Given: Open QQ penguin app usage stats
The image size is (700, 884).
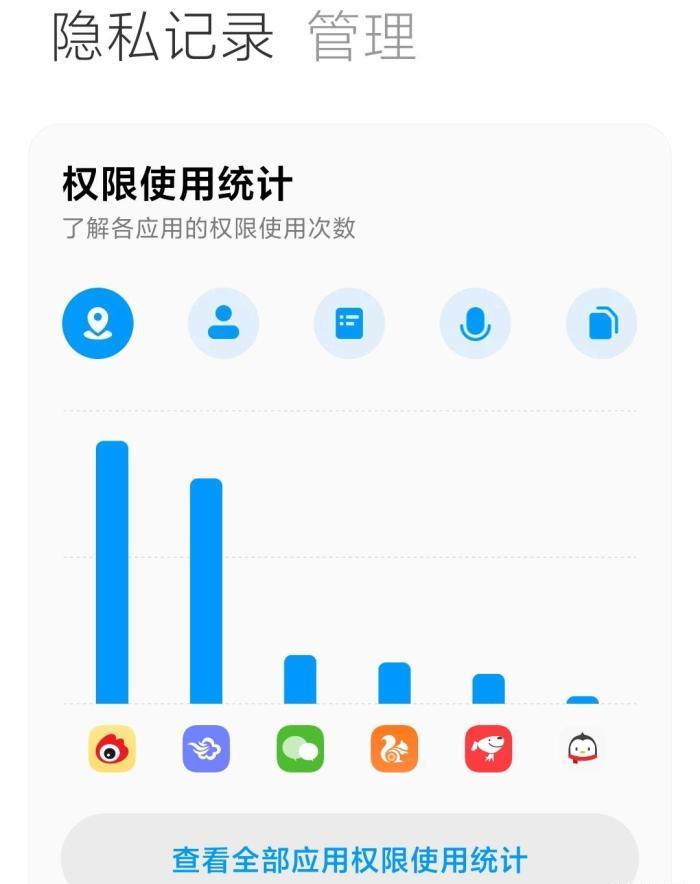Looking at the screenshot, I should (x=582, y=749).
